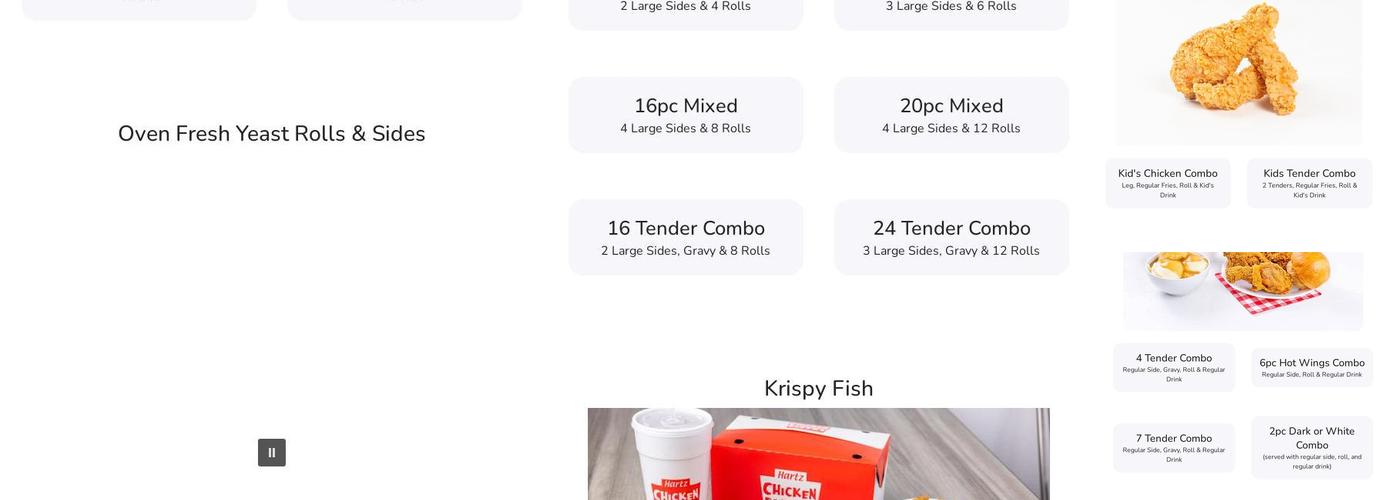Open the 7 Tender Combo item

(x=1174, y=448)
